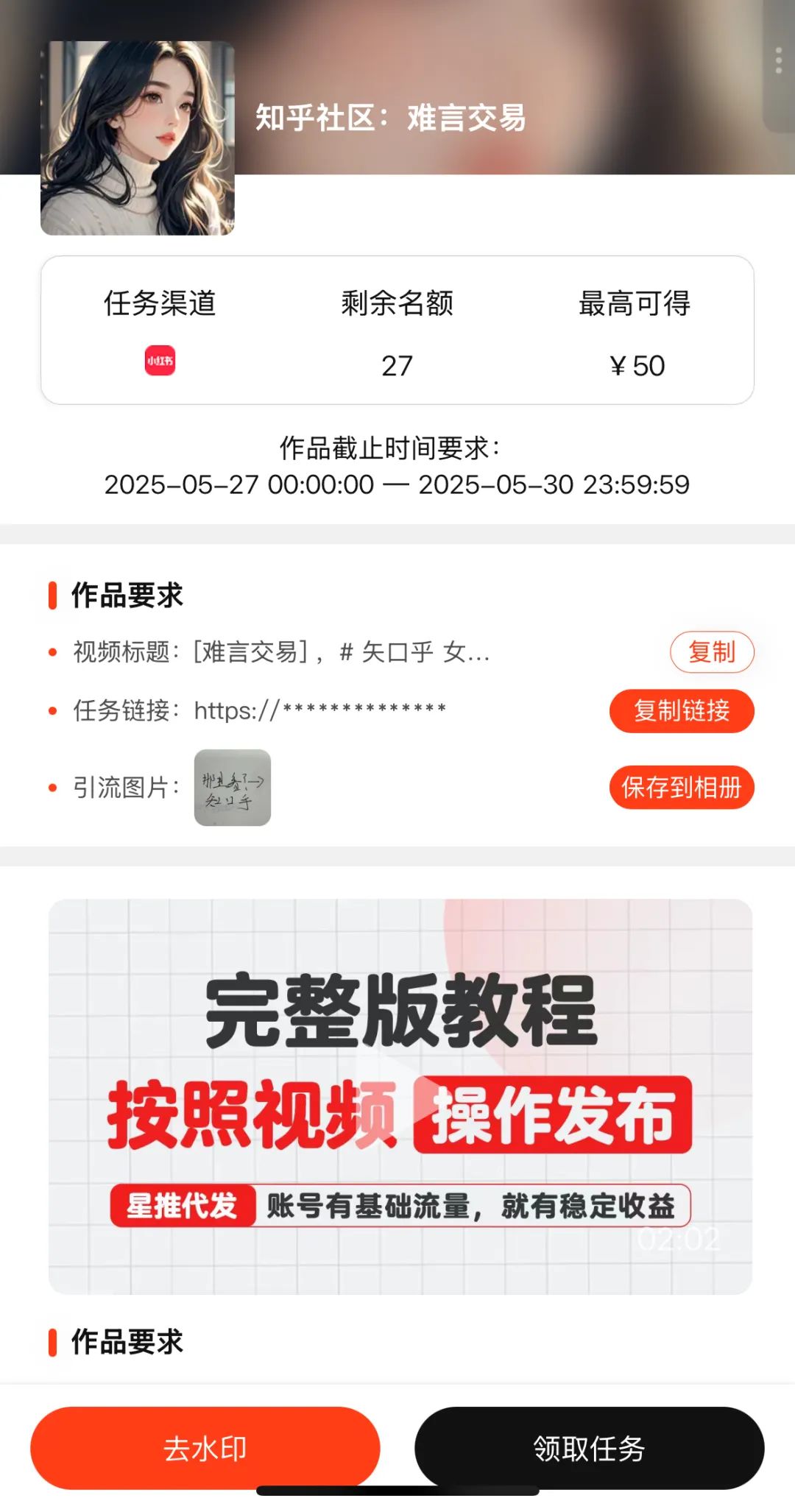795x1512 pixels.
Task: Tap the 去水印 button
Action: (205, 1448)
